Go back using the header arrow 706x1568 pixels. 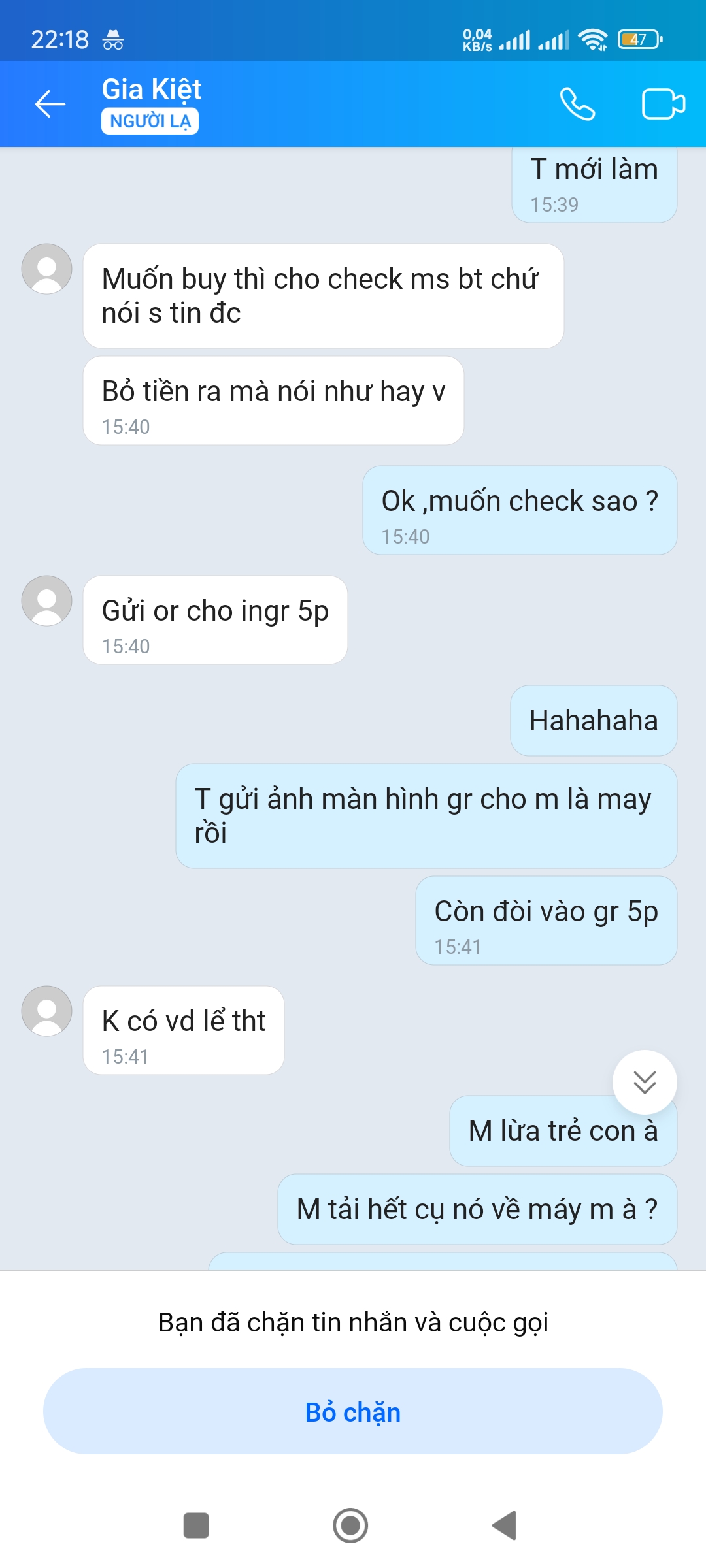pyautogui.click(x=50, y=104)
